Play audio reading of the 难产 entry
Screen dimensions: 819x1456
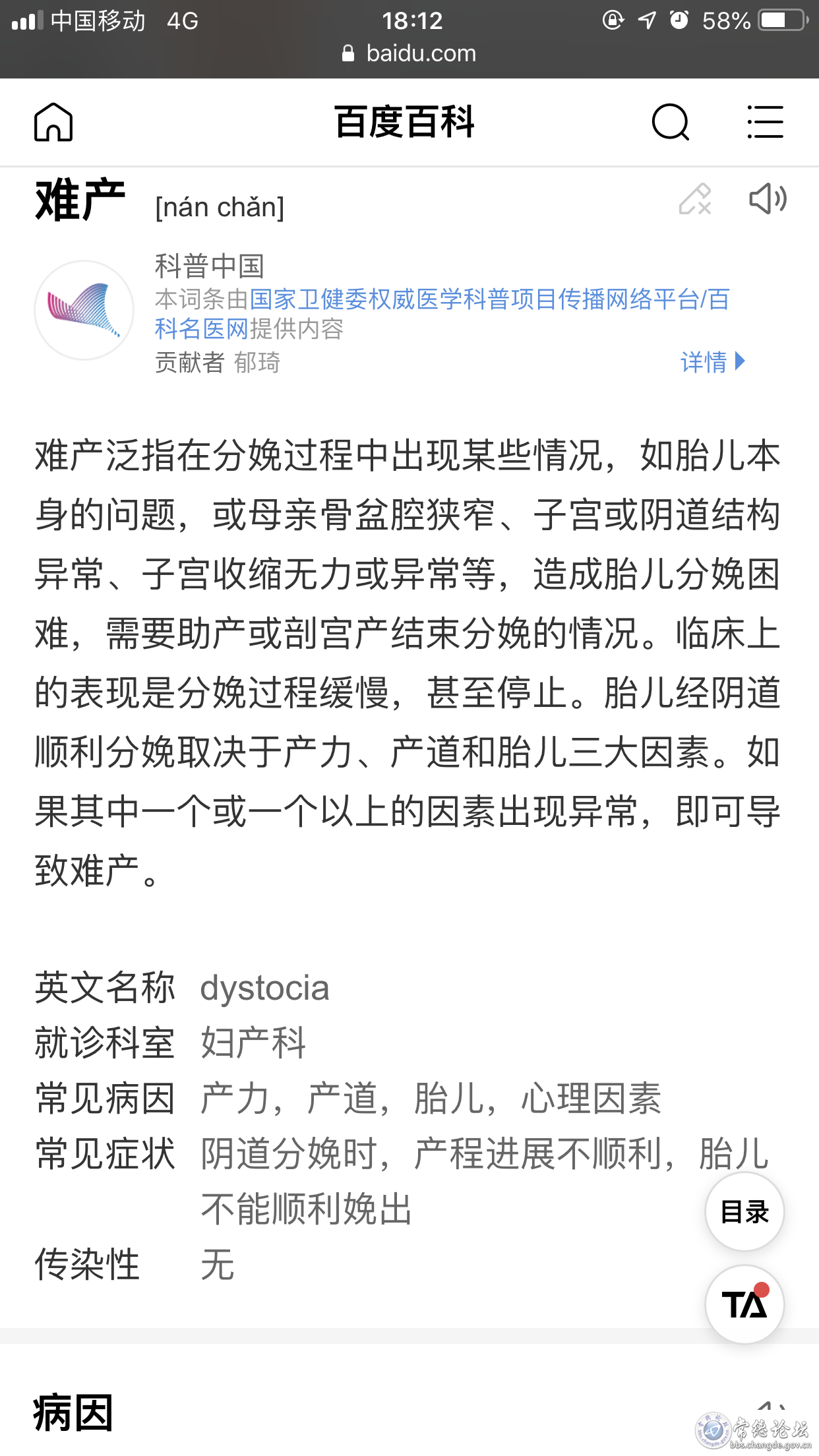coord(768,198)
